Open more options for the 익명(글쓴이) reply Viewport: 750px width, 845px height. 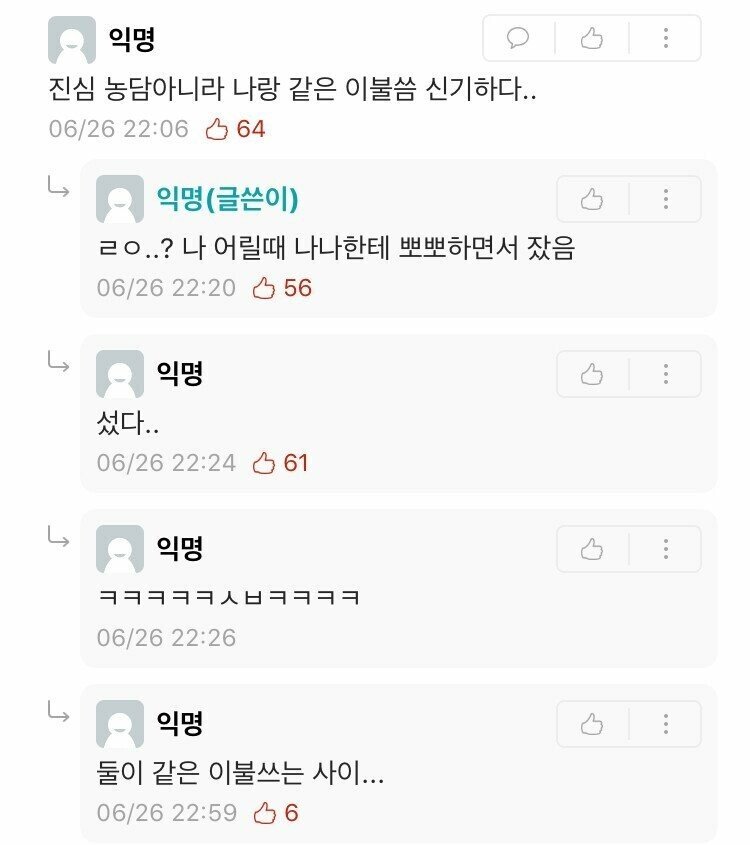click(x=665, y=199)
